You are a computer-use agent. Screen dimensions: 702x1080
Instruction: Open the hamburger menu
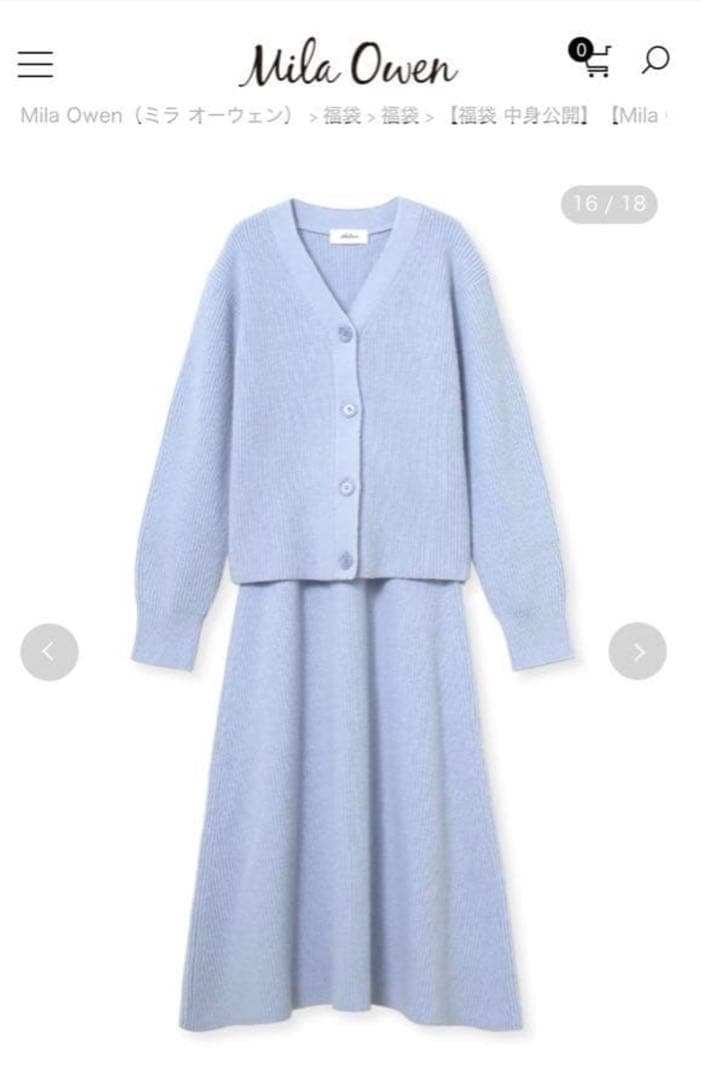pos(36,63)
